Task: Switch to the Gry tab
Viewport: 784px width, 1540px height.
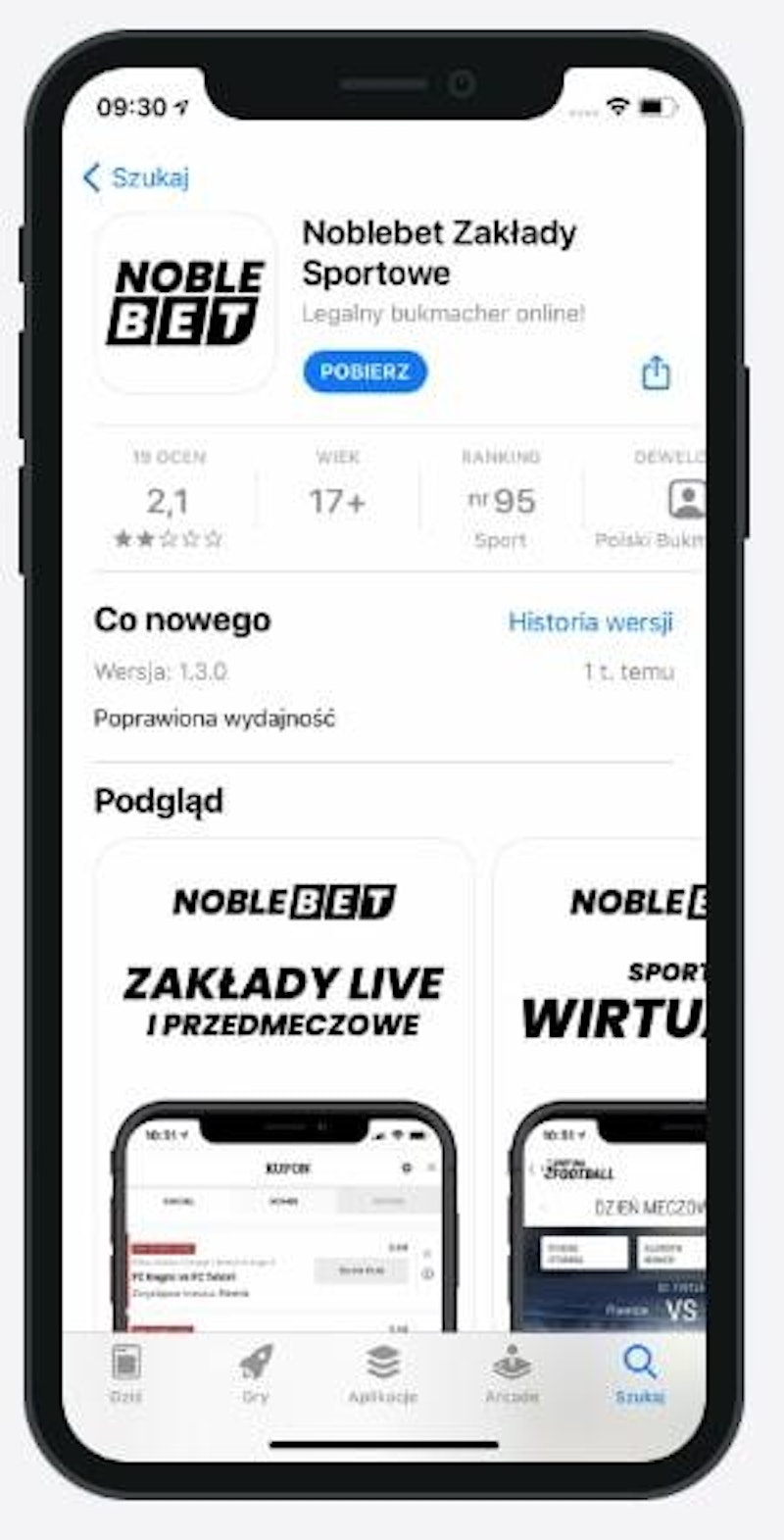Action: 255,1372
